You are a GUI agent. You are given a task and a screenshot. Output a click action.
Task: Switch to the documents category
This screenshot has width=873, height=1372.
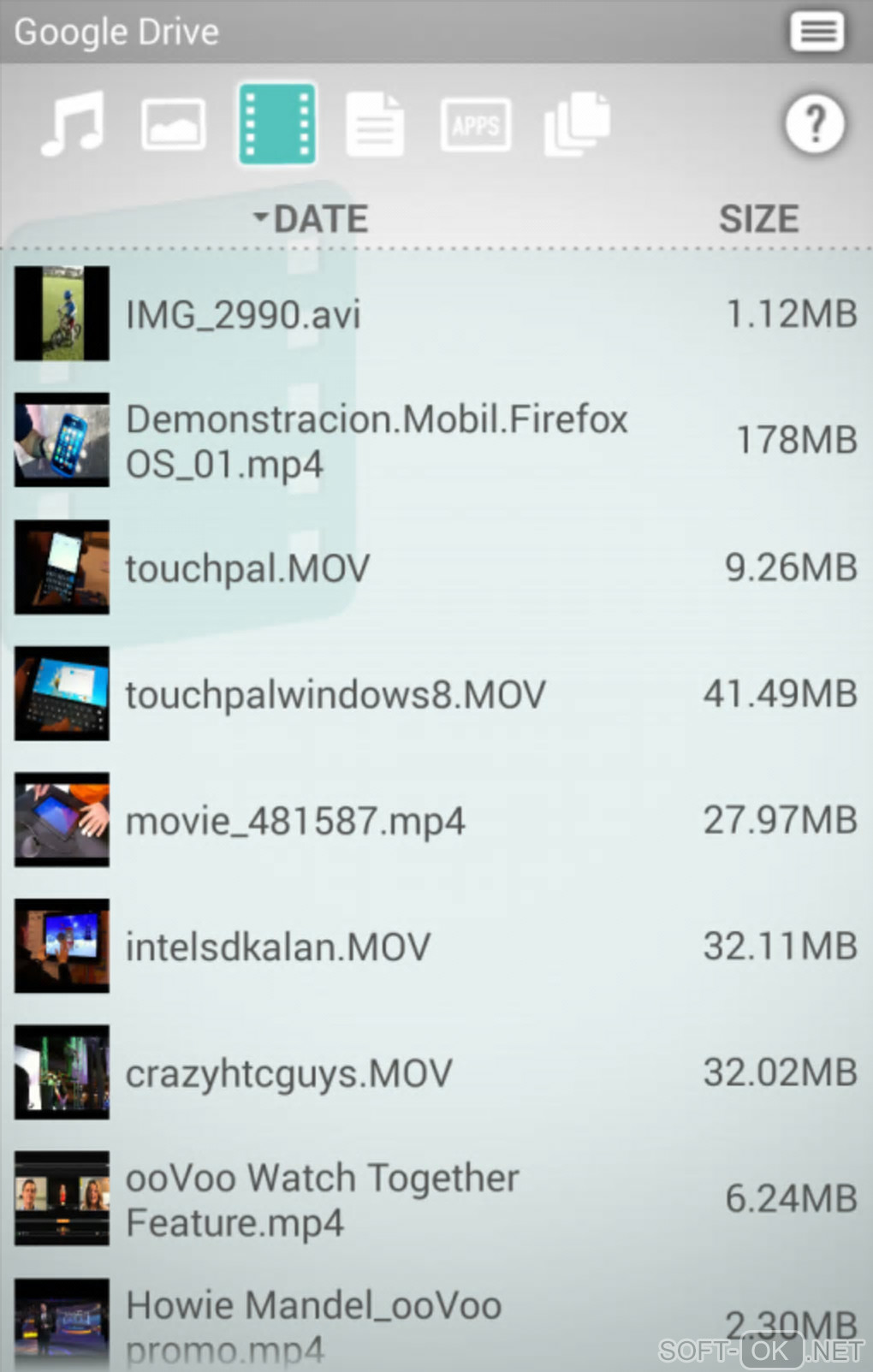pyautogui.click(x=375, y=125)
